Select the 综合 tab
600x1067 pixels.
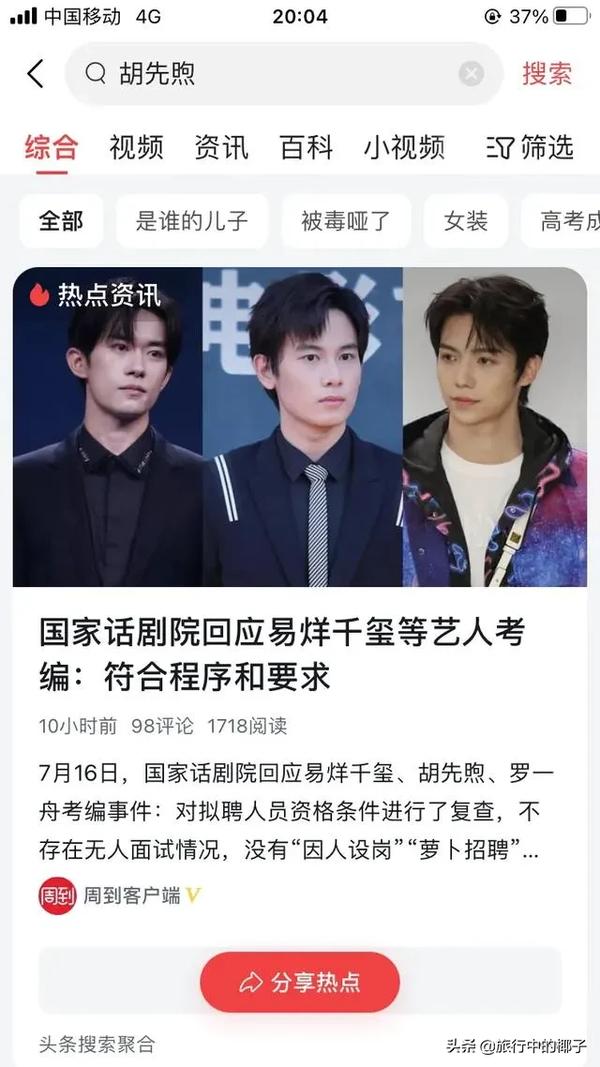point(51,147)
